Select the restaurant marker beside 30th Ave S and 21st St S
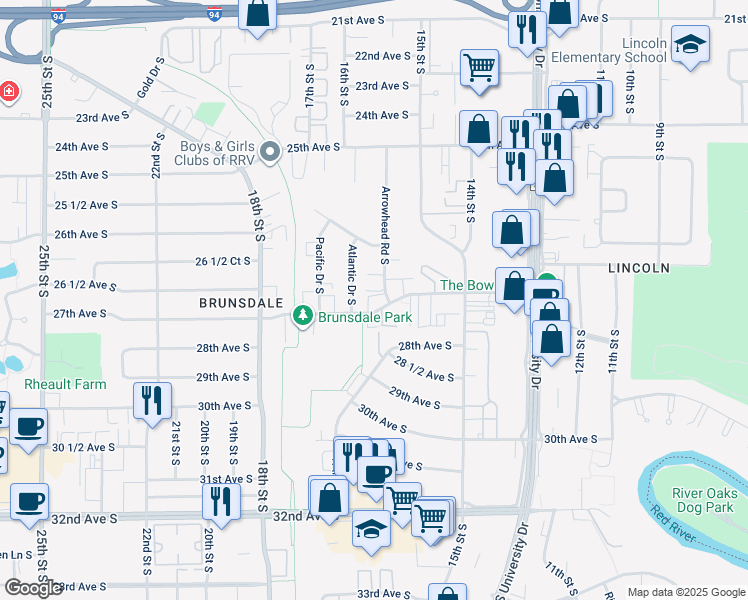Viewport: 748px width, 600px height. click(x=152, y=404)
